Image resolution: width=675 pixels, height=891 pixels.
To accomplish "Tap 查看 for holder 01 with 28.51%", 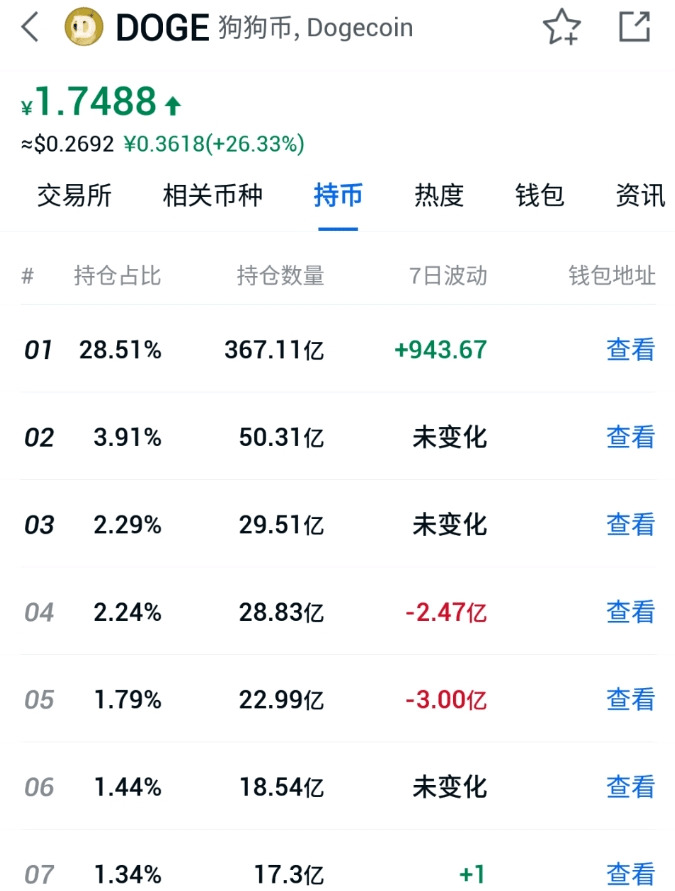I will coord(631,350).
